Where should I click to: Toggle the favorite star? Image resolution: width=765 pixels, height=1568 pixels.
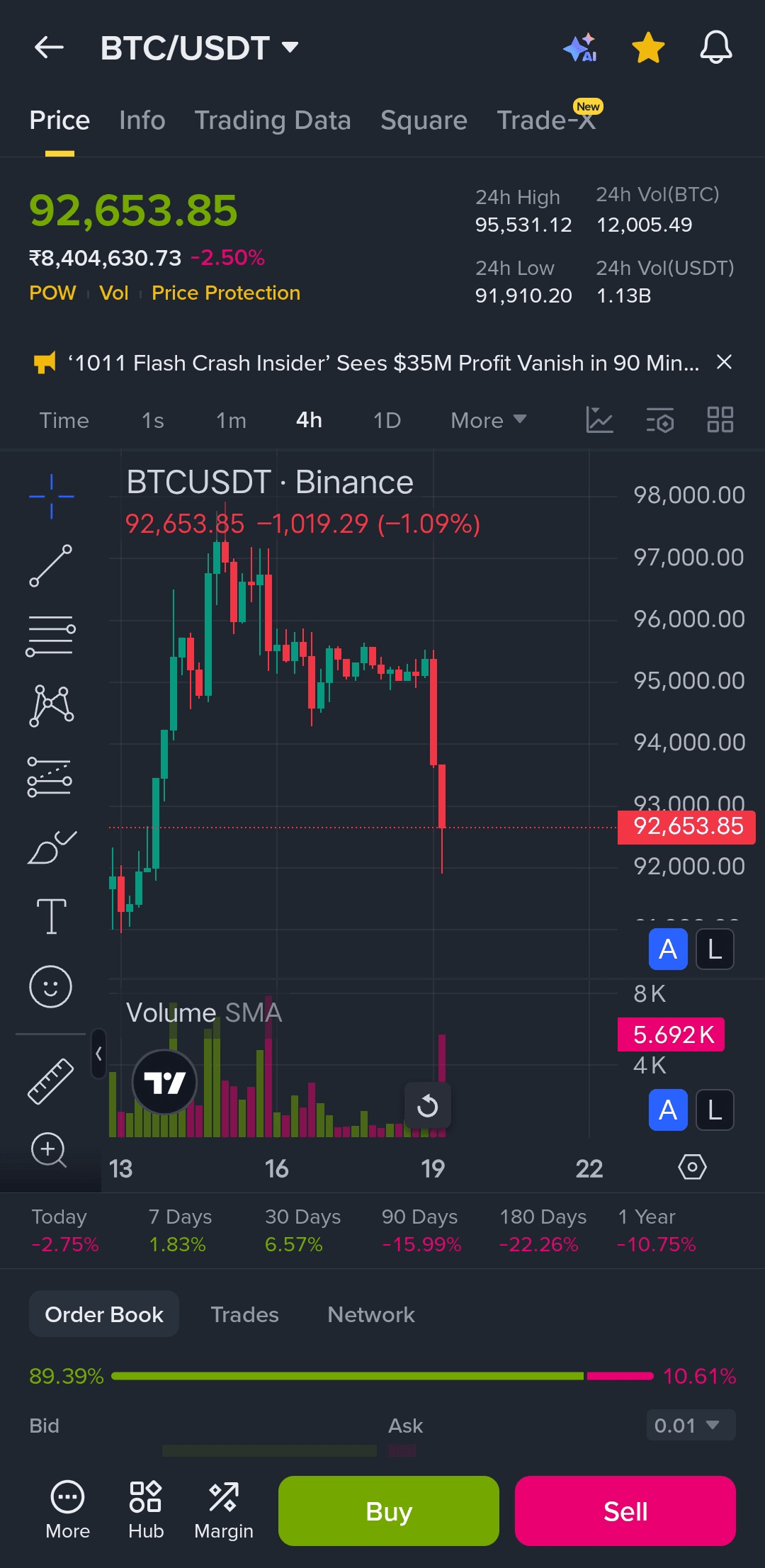pos(647,48)
